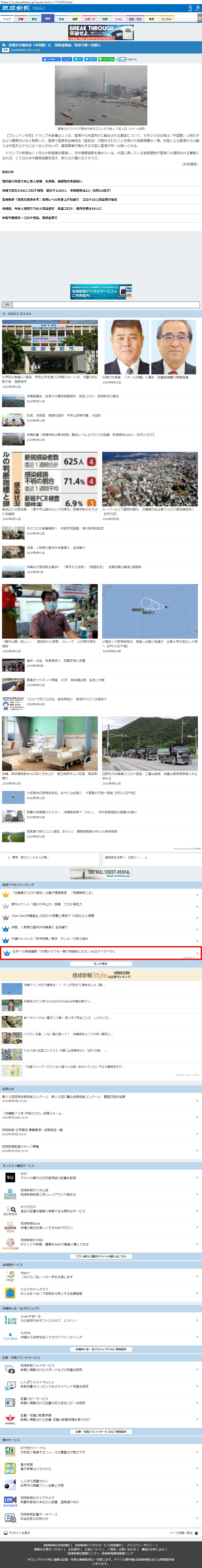Switch to the 沖縄 tab
The image size is (202, 1568).
coord(21,19)
